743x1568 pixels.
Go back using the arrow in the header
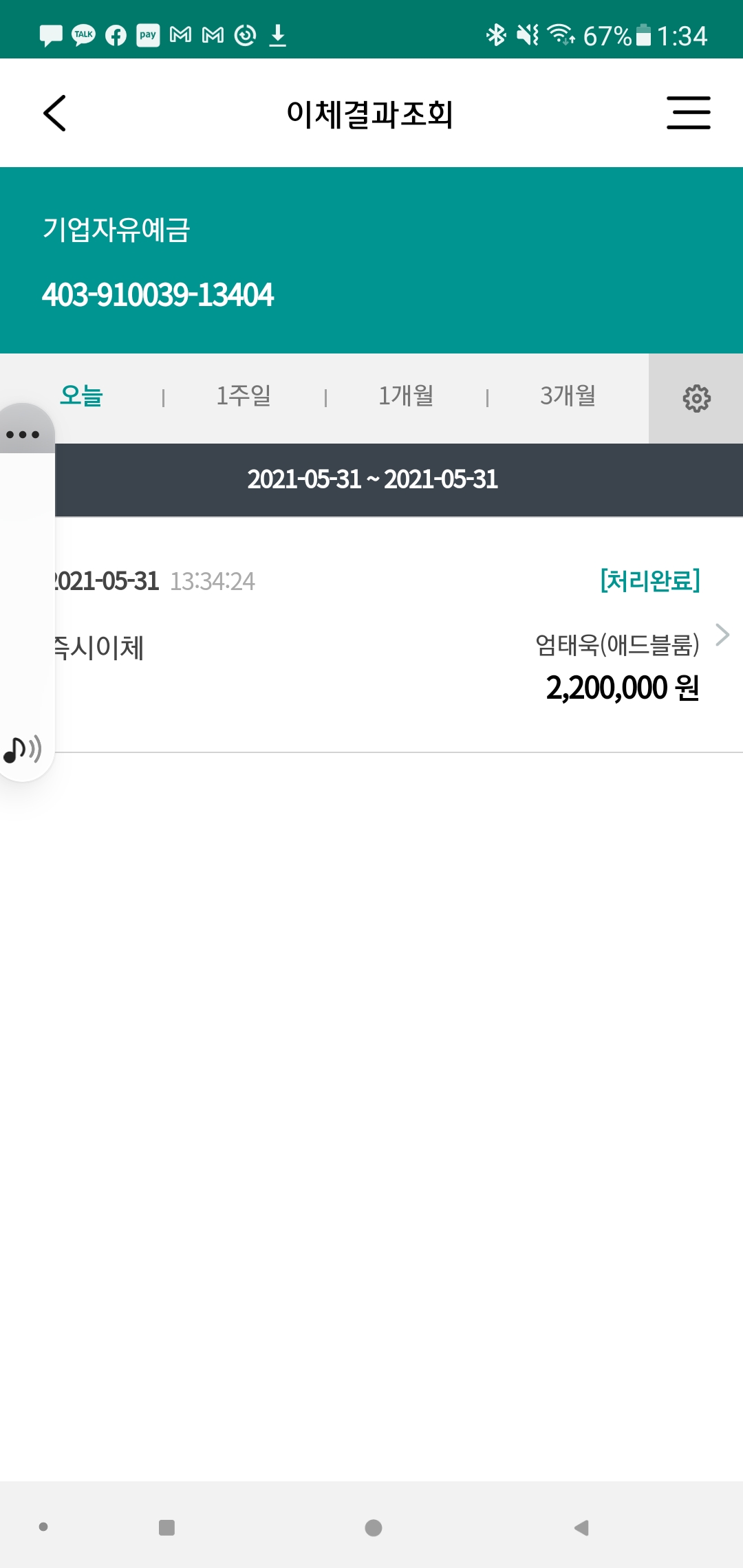tap(55, 113)
